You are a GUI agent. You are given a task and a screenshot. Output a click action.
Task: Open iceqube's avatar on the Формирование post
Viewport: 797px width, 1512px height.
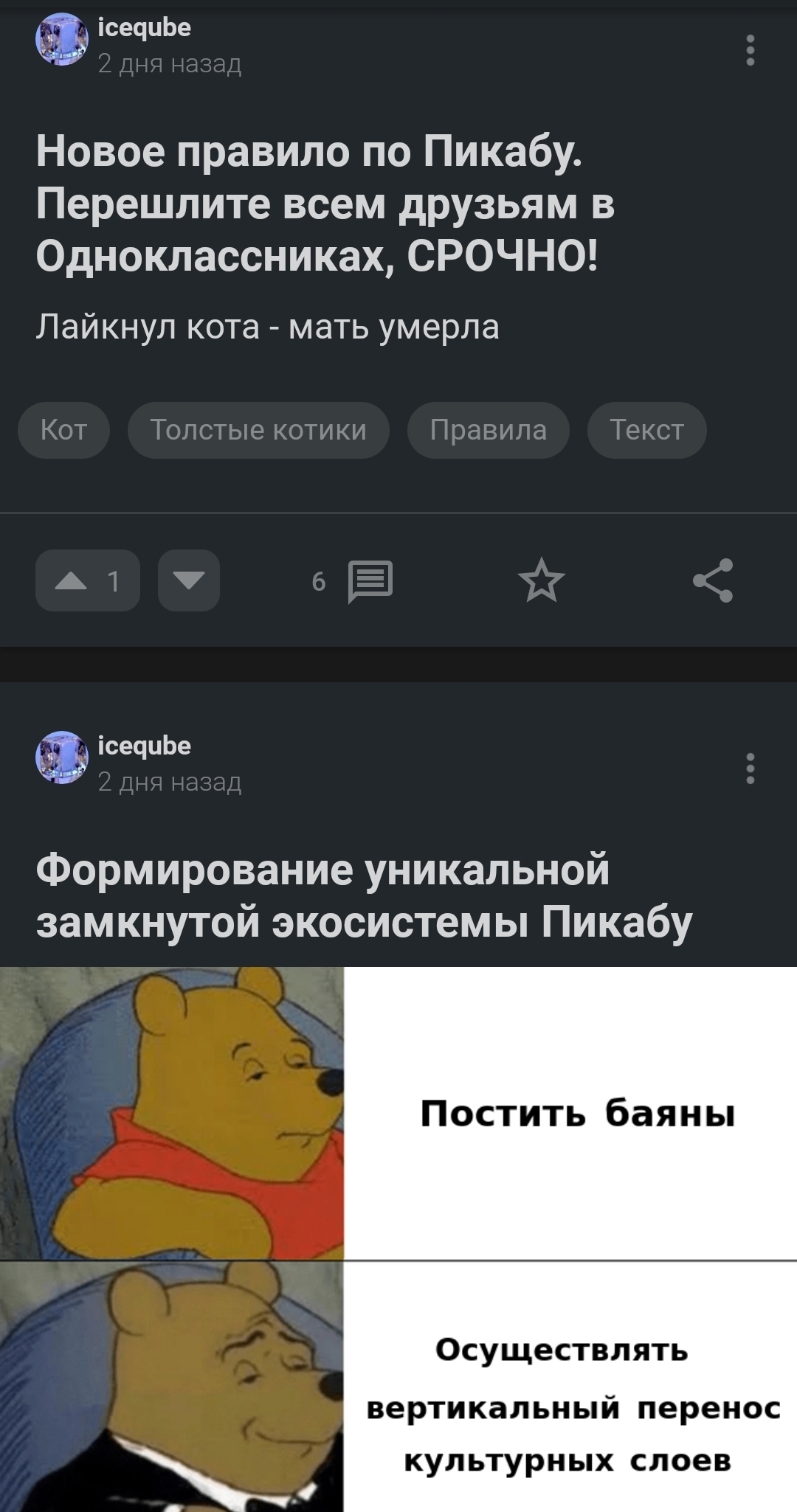click(x=62, y=757)
